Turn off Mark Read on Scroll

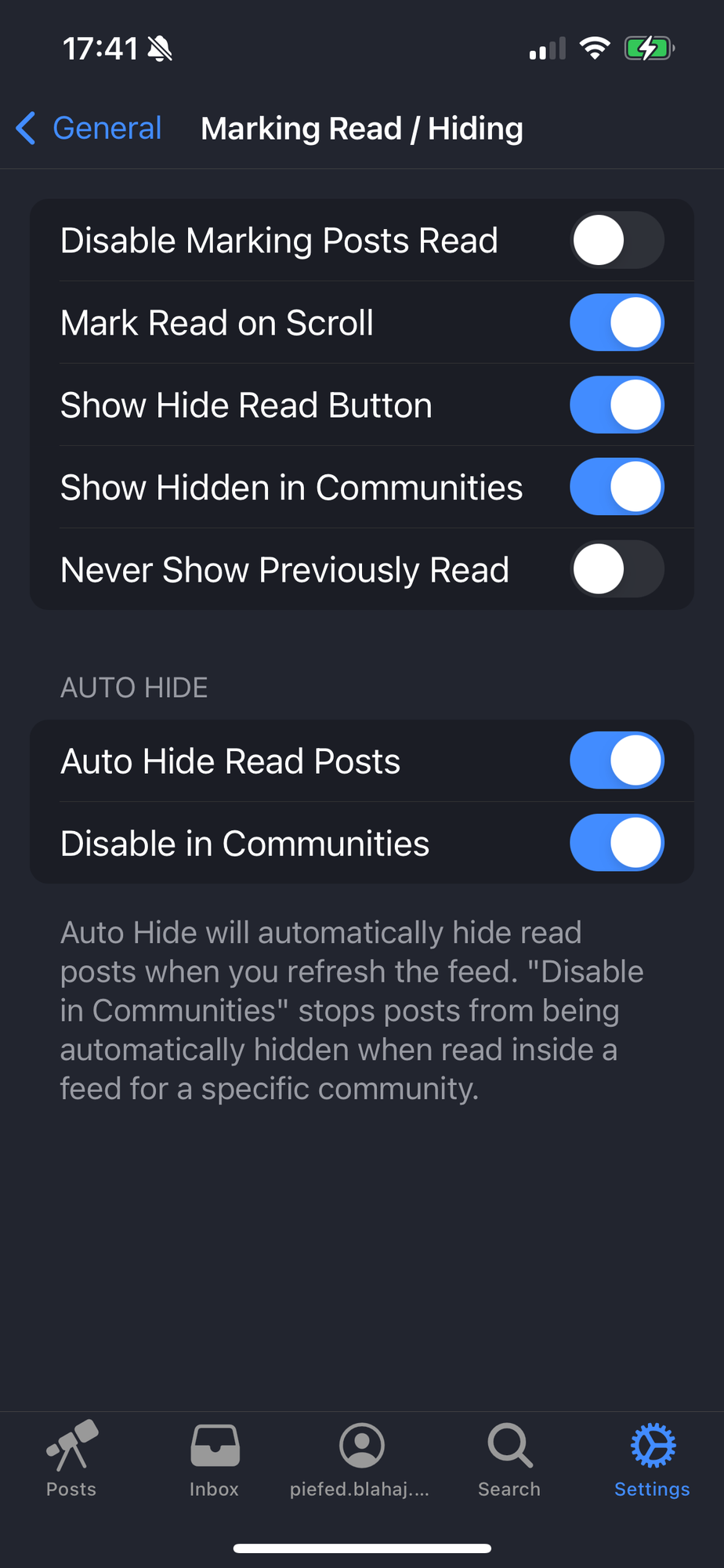(x=617, y=322)
